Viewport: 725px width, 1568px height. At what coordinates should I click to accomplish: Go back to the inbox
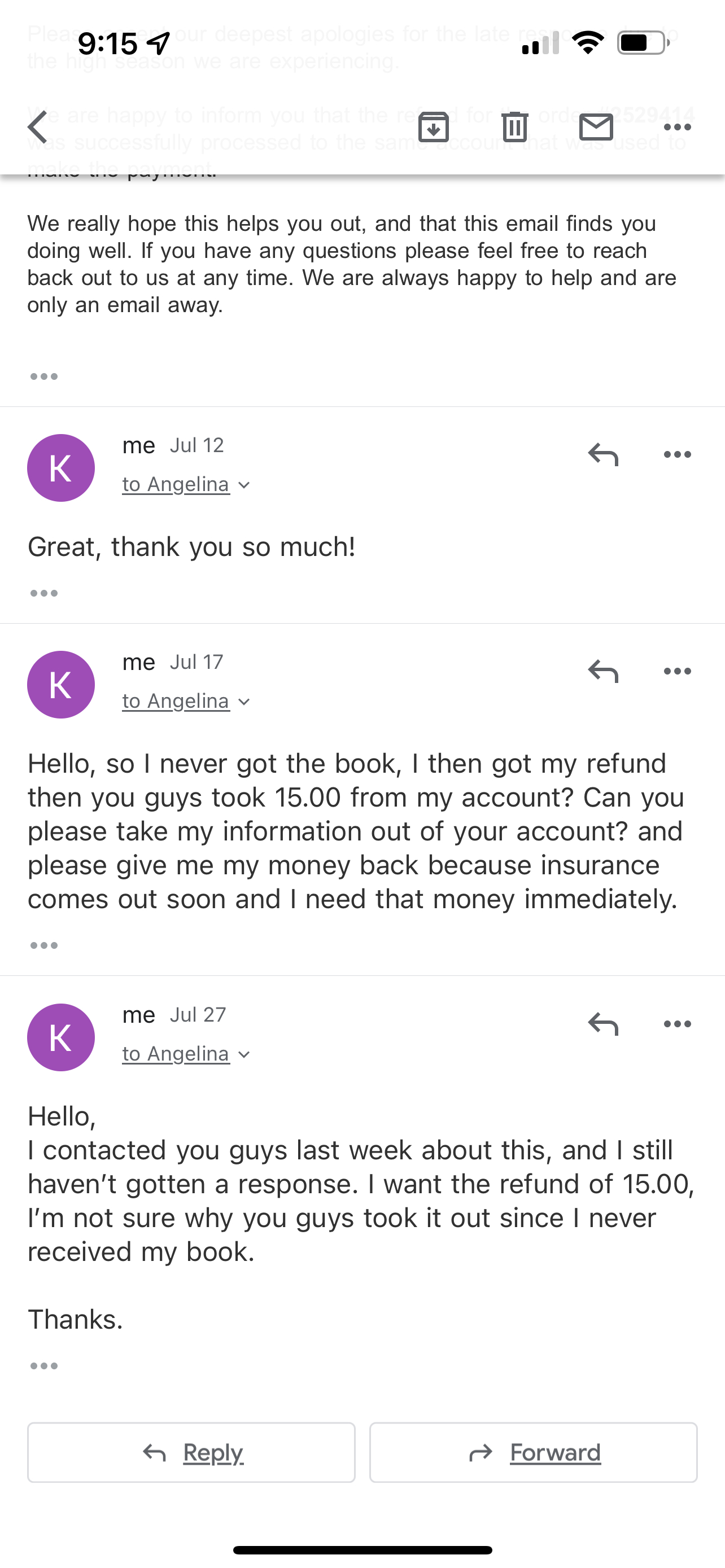click(38, 127)
